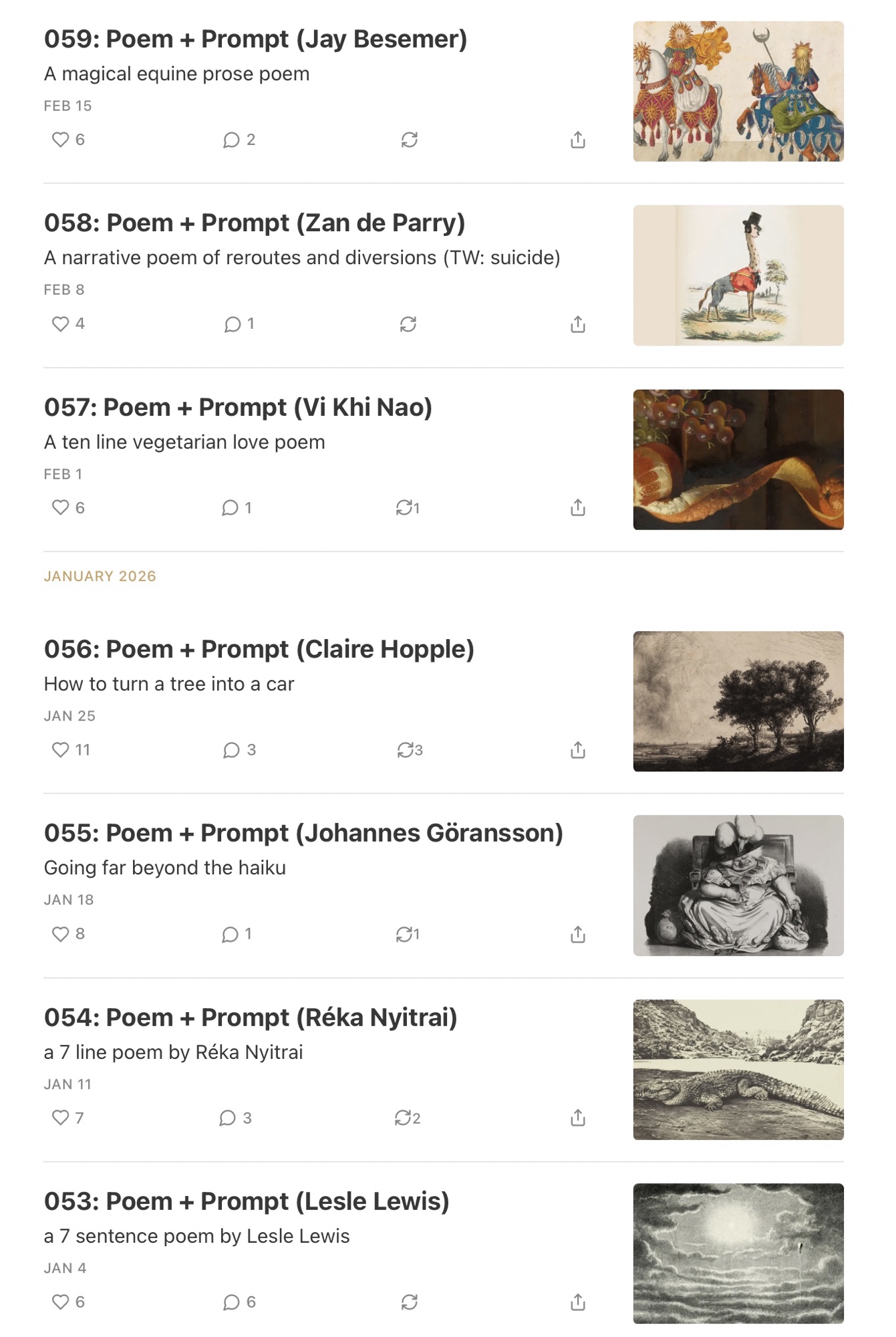Like the 056 Claire Hopple post

[x=61, y=750]
